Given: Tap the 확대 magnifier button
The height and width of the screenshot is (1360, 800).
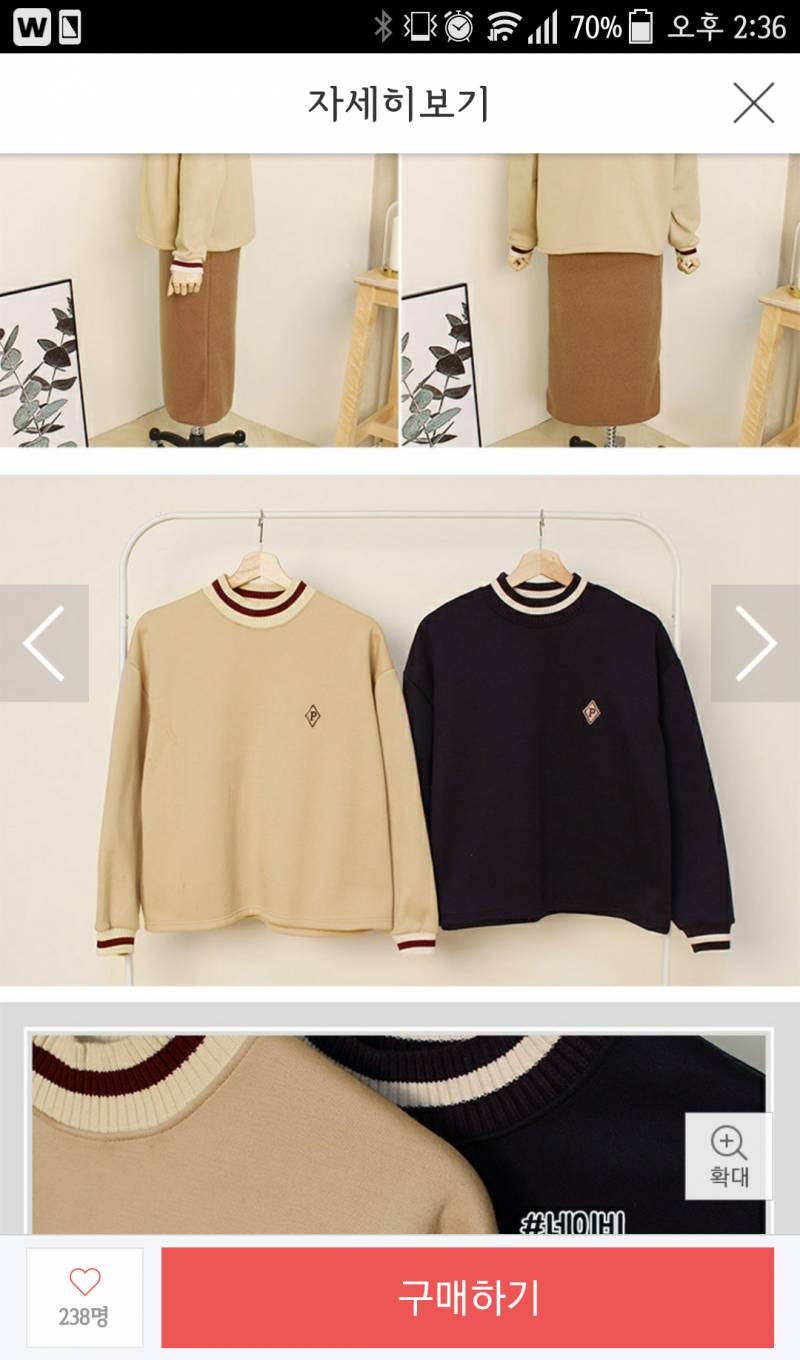Looking at the screenshot, I should pos(728,1155).
